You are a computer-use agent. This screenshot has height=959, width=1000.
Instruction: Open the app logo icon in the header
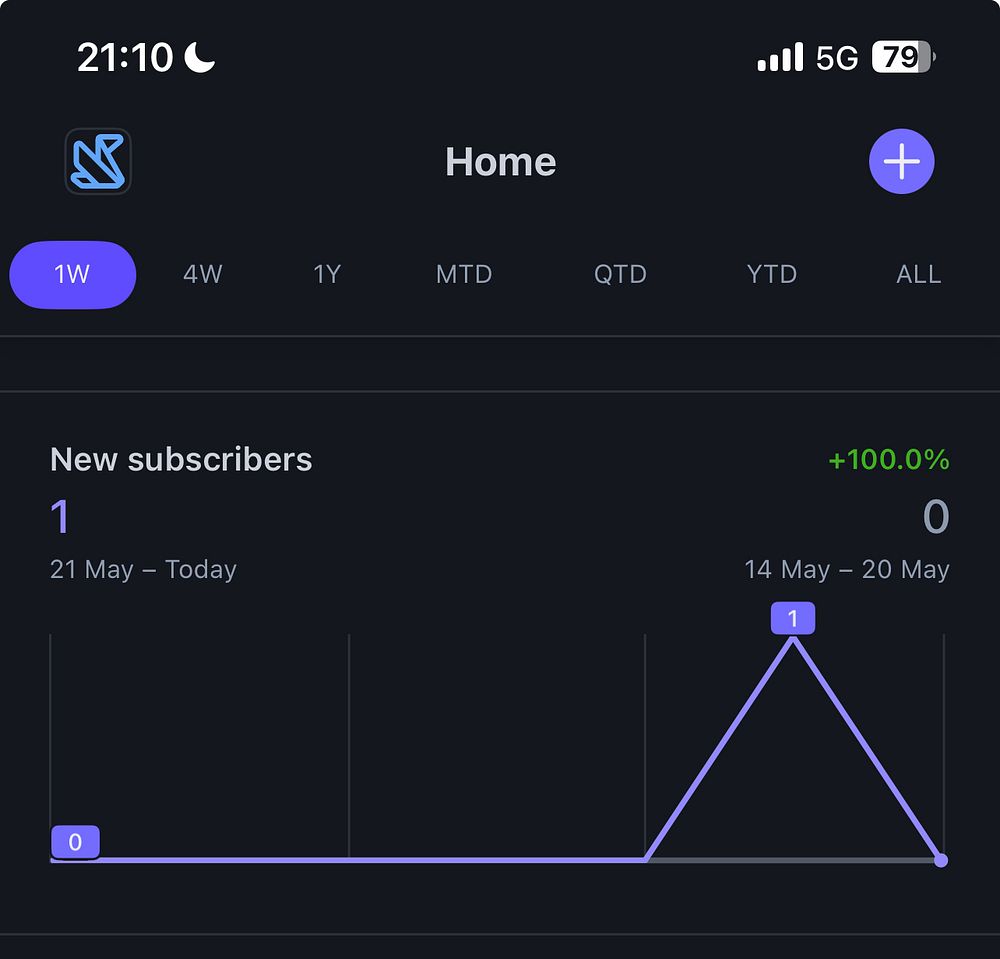(98, 161)
